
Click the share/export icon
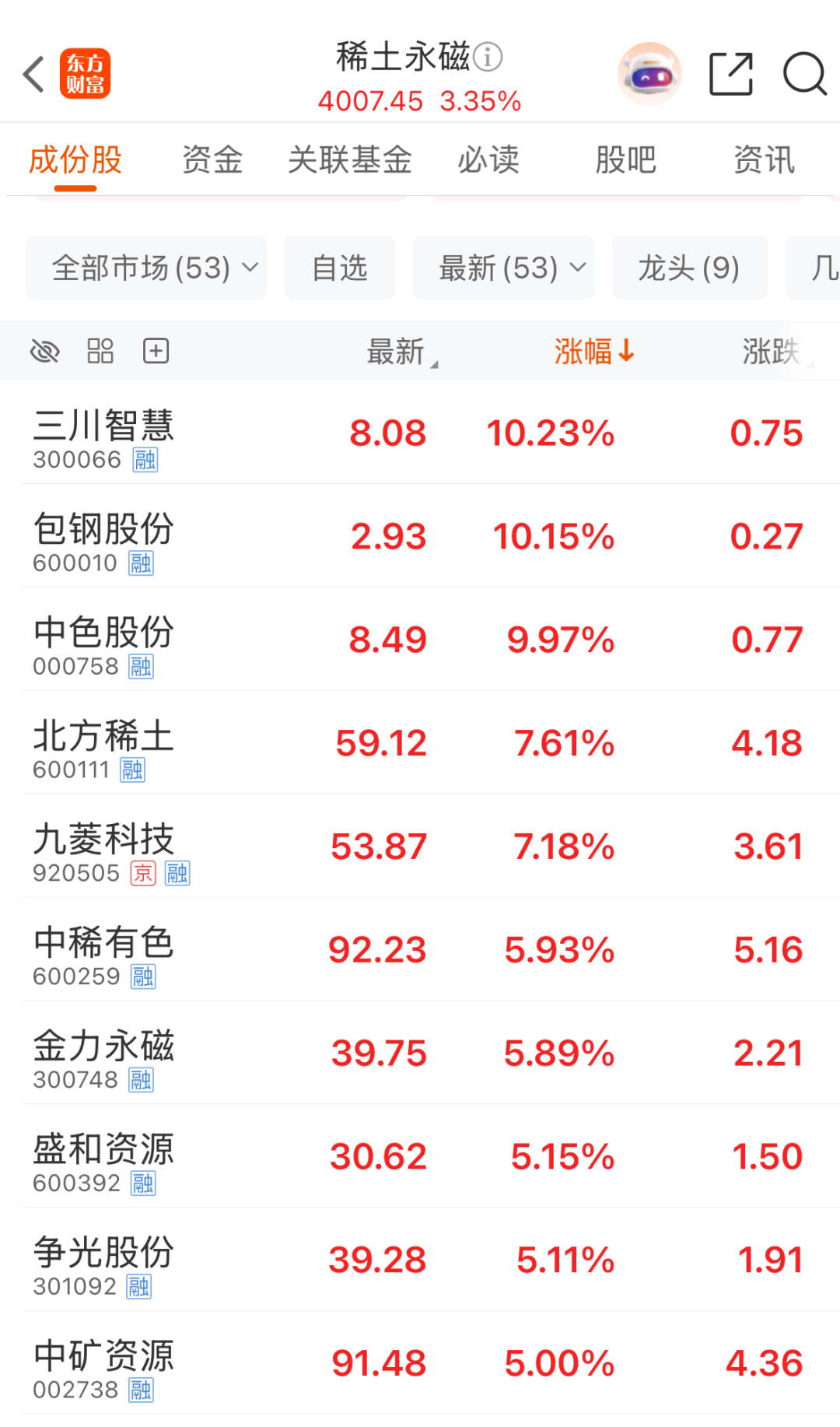click(x=730, y=74)
